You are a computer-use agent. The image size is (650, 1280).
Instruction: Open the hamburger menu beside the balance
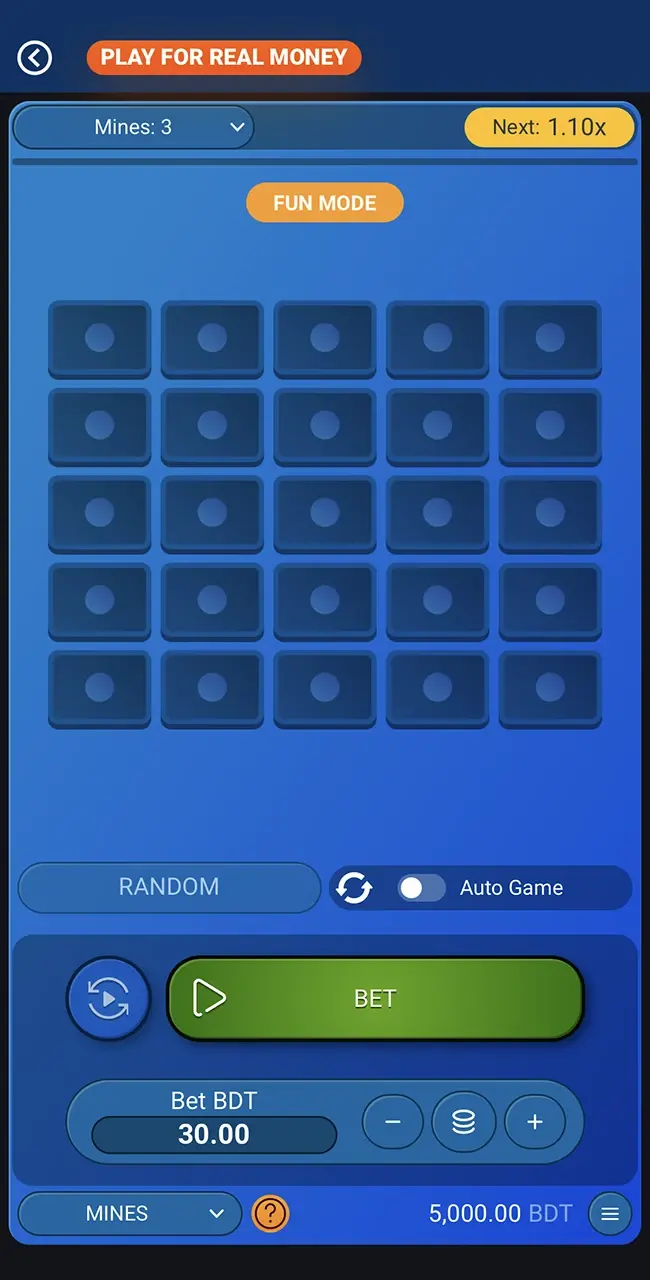click(x=610, y=1214)
